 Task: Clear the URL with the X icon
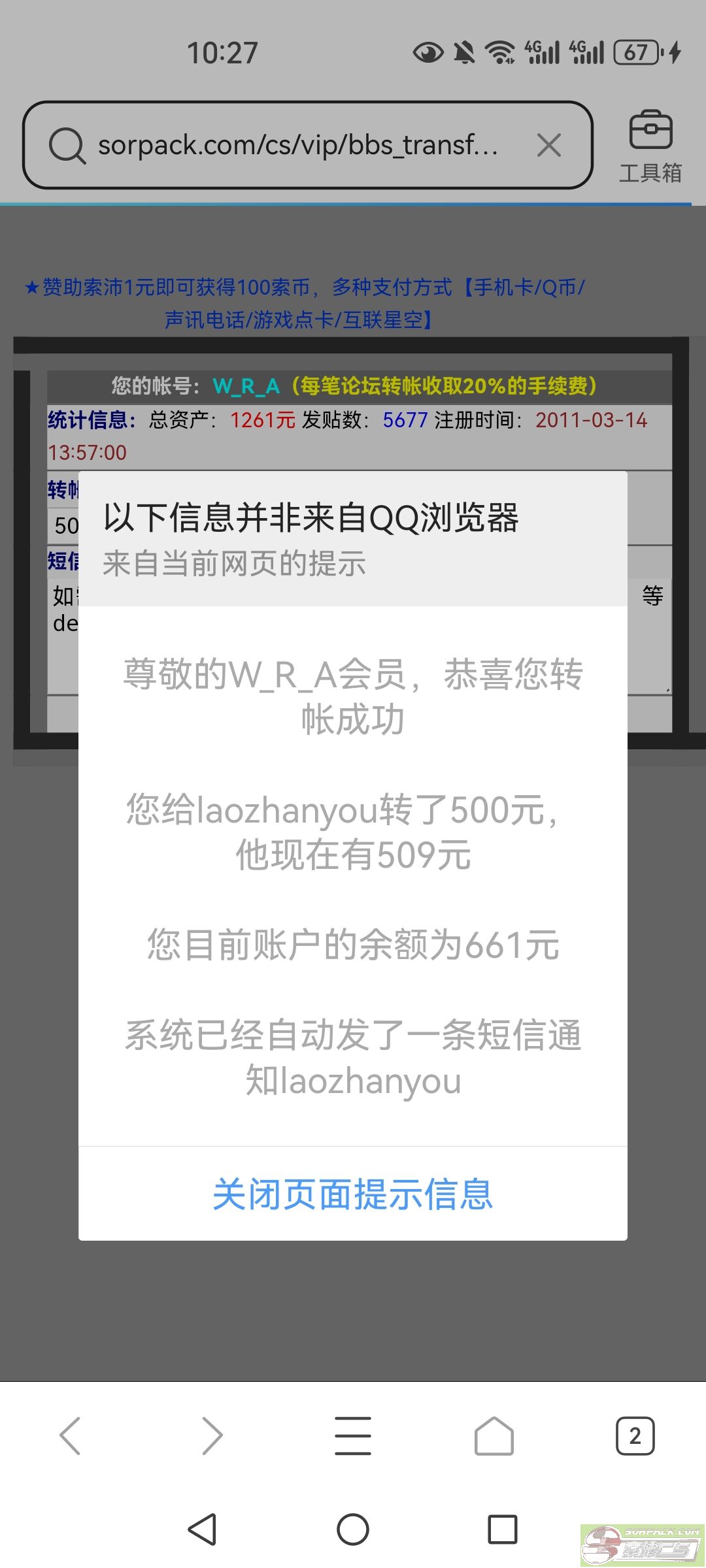click(549, 145)
